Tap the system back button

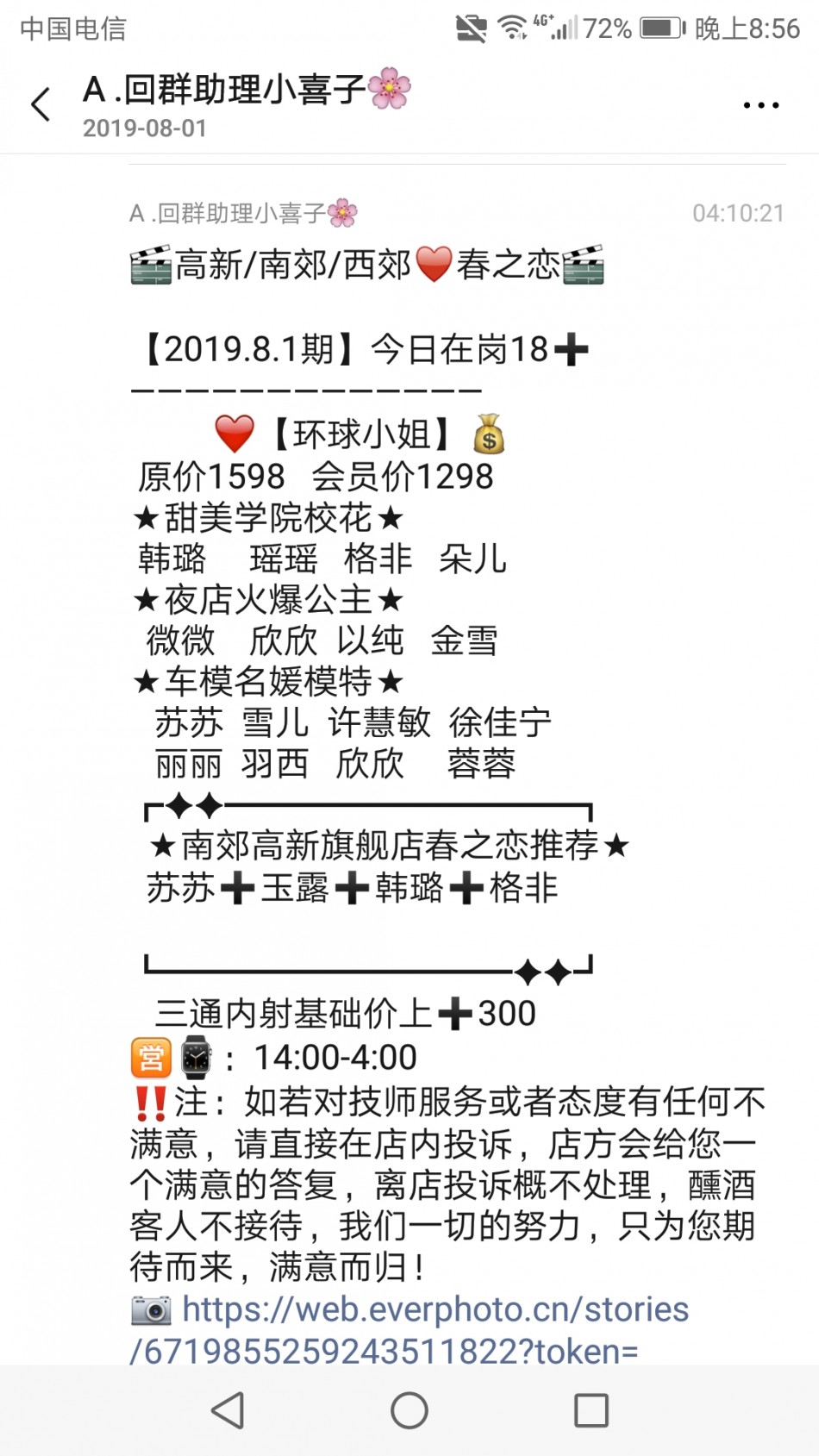point(228,1410)
